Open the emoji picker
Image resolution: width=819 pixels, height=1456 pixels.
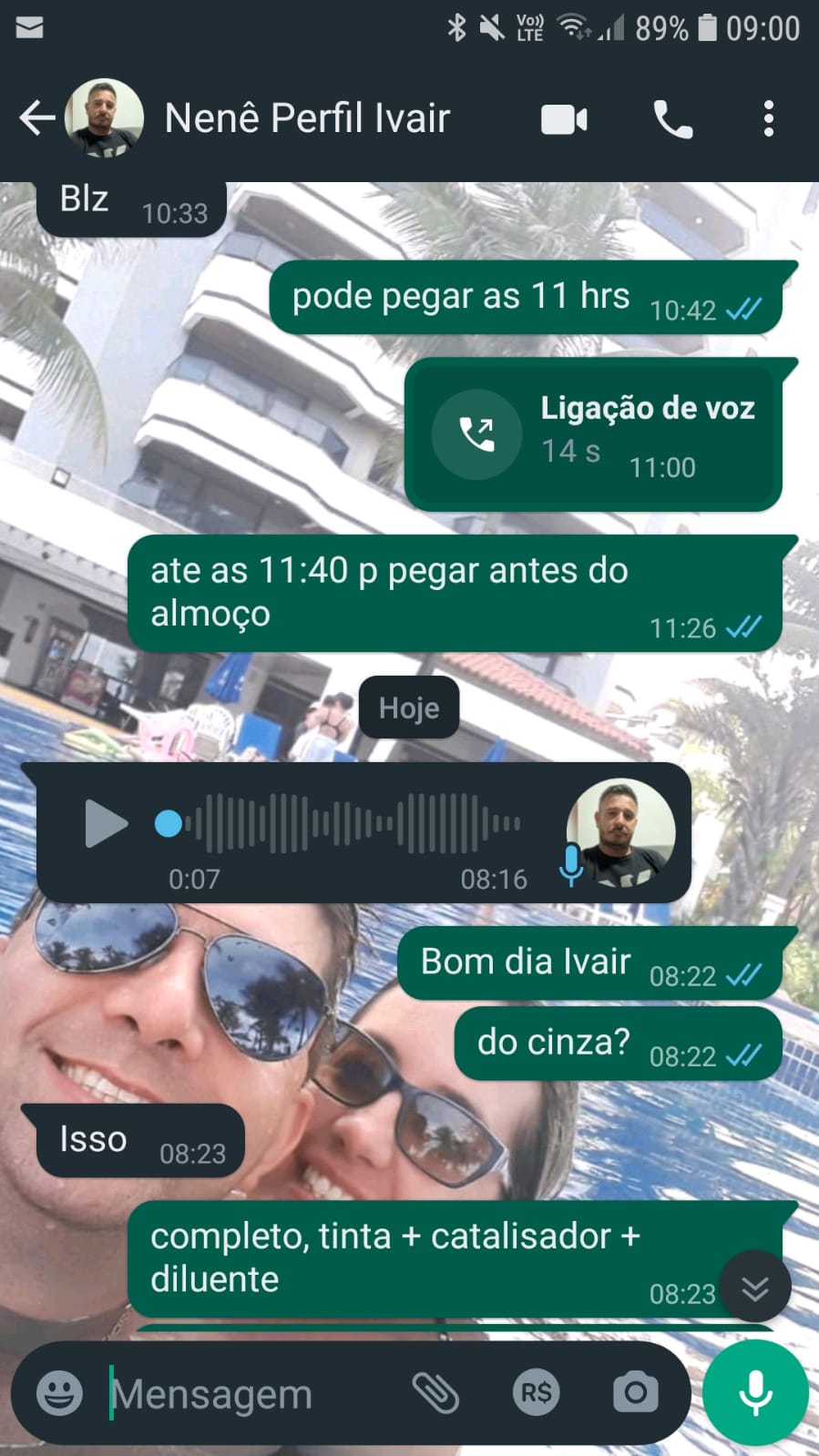click(59, 1392)
